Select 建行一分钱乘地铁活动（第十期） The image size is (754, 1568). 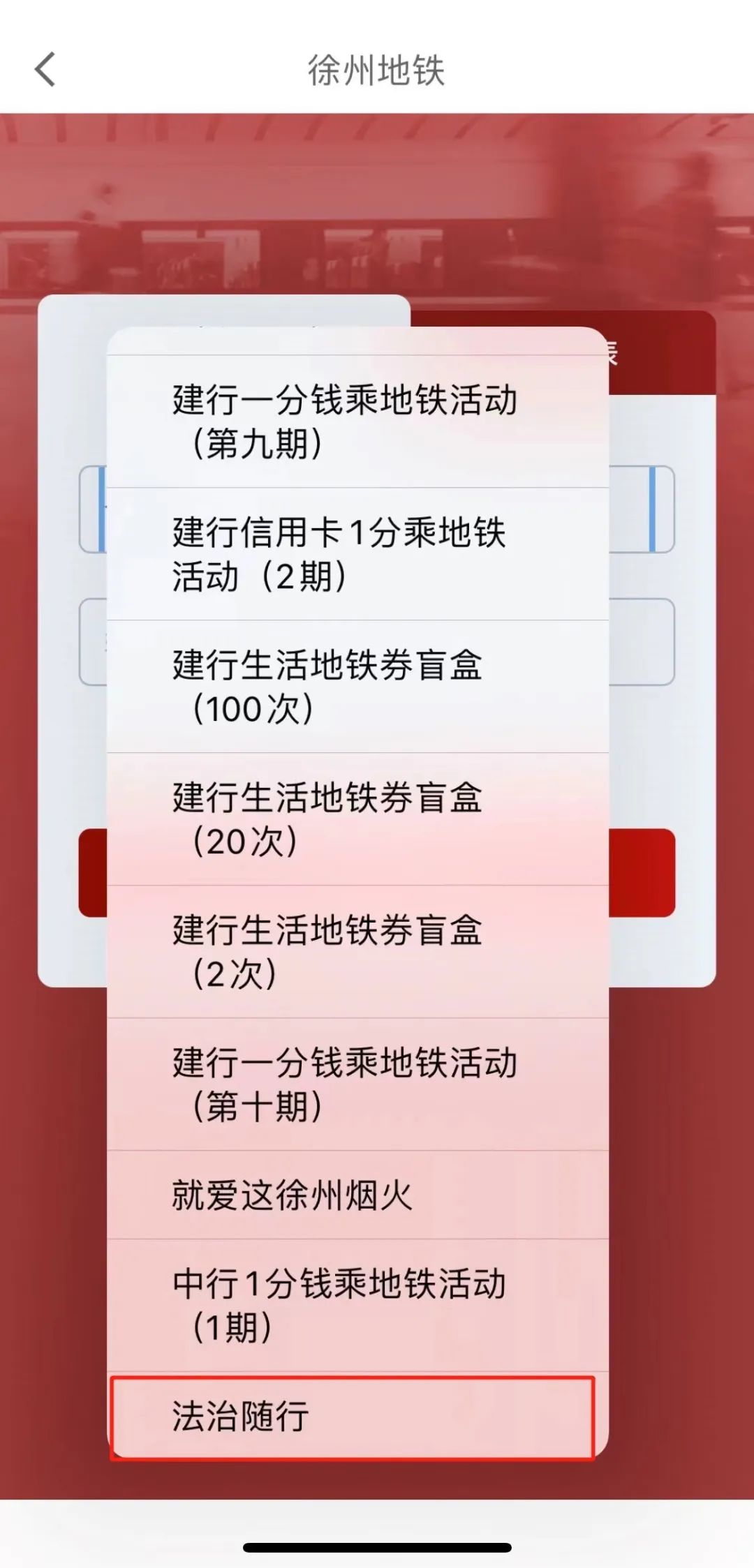coord(356,1084)
